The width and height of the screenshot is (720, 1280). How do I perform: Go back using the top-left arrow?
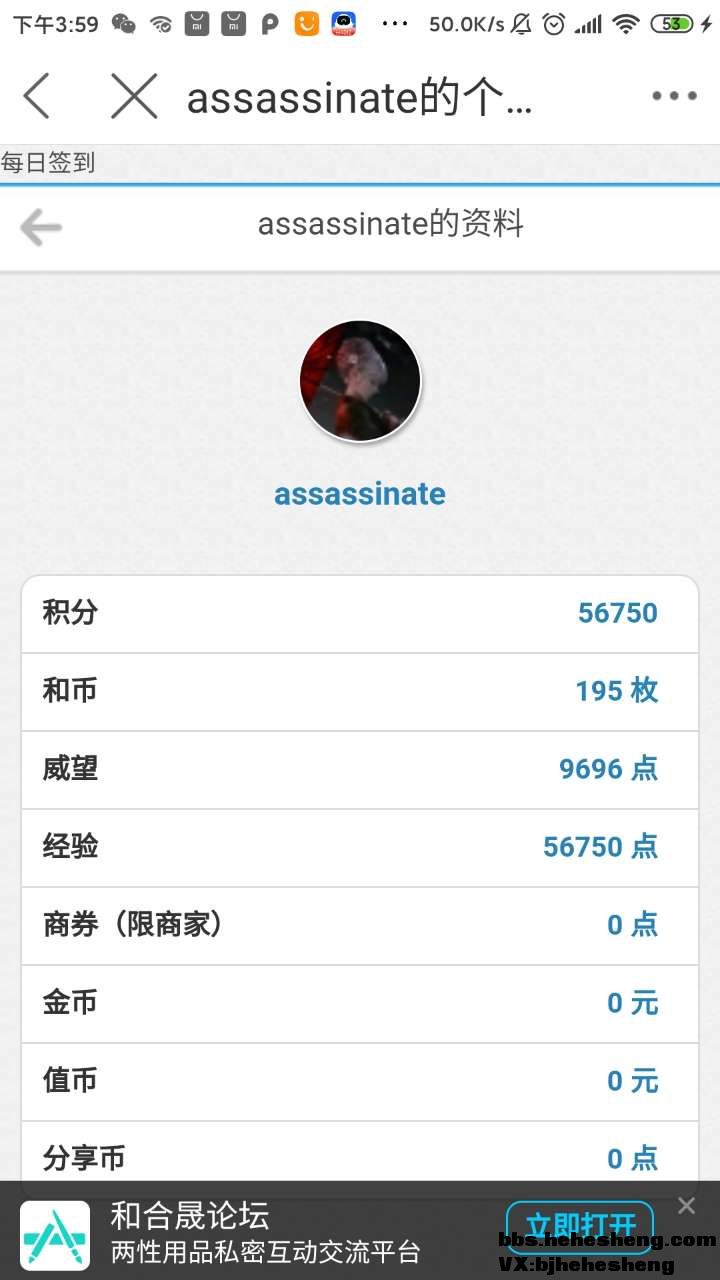coord(36,96)
